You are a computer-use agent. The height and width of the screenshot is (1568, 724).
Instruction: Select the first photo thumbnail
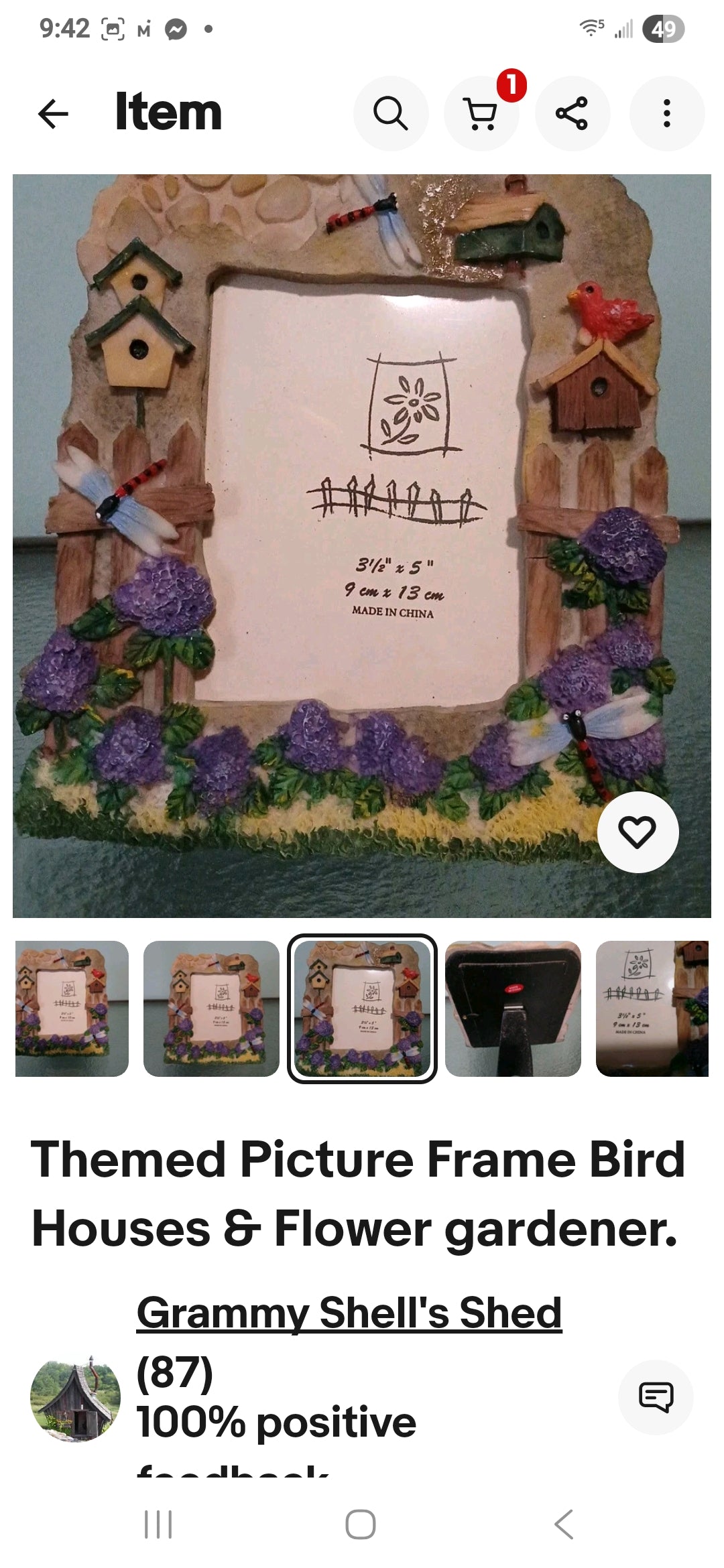(72, 1008)
